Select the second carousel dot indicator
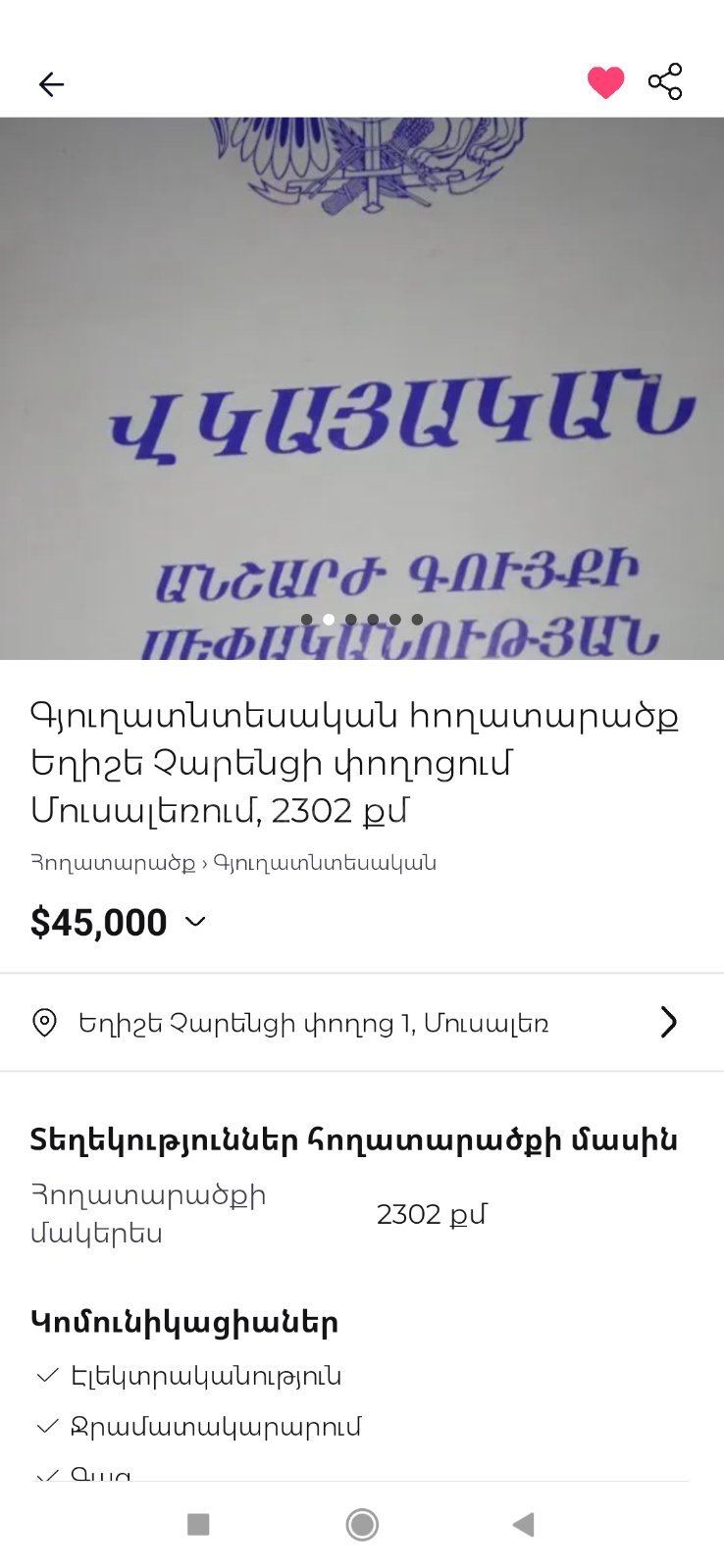Viewport: 724px width, 1568px height. pyautogui.click(x=329, y=619)
